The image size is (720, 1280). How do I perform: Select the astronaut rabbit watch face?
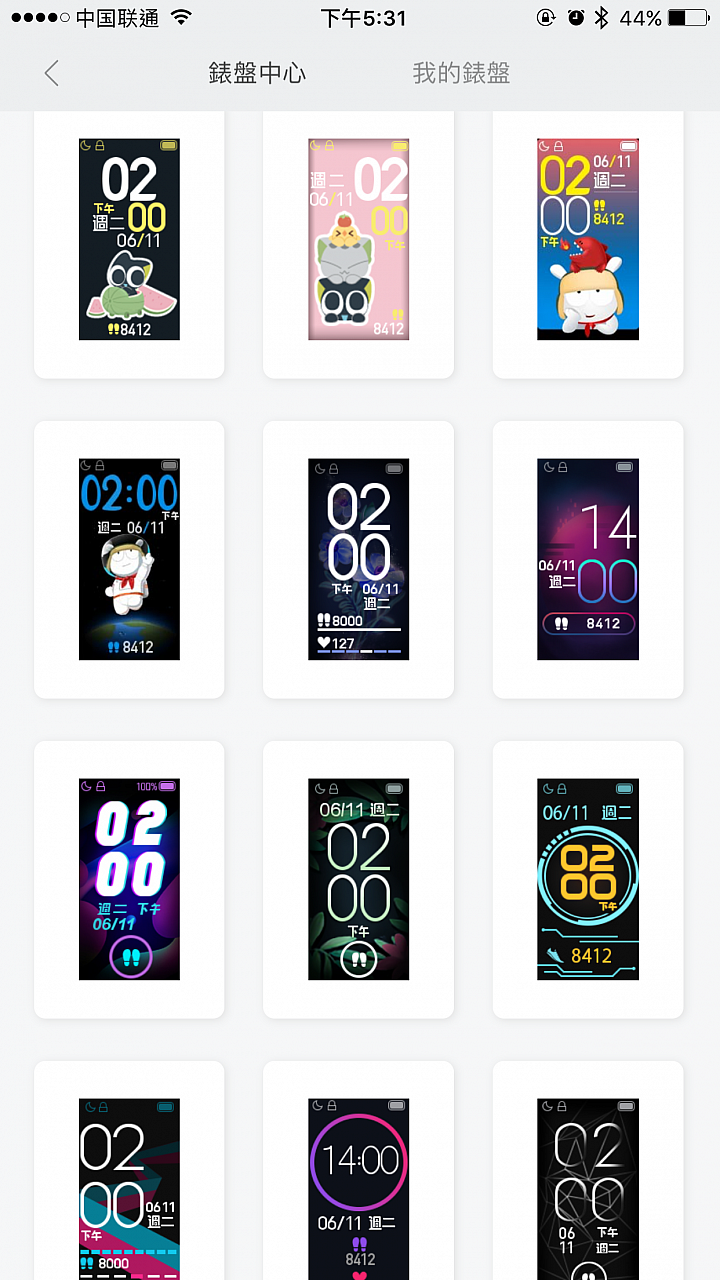[x=129, y=559]
